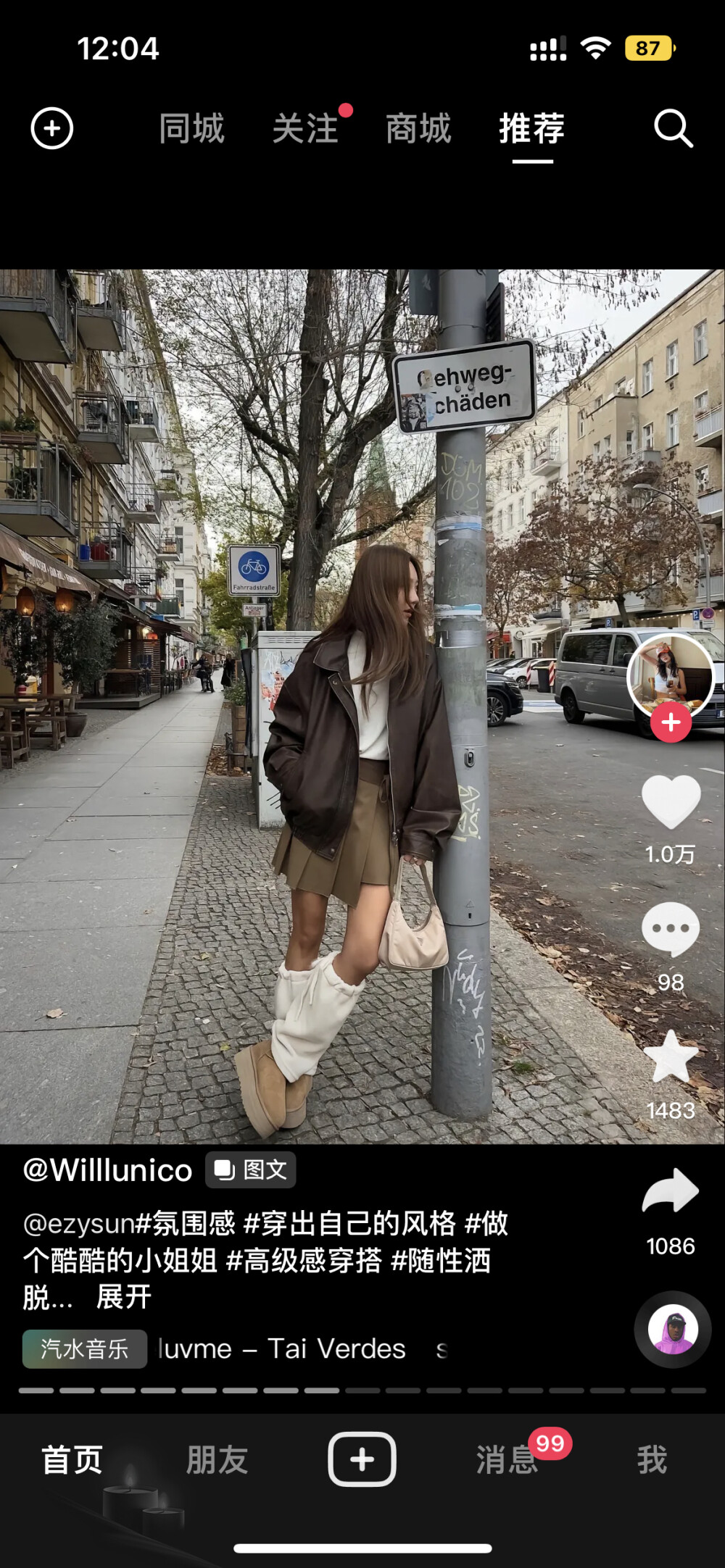This screenshot has width=725, height=1568.
Task: Tap the spinning music disc avatar
Action: pyautogui.click(x=673, y=1329)
